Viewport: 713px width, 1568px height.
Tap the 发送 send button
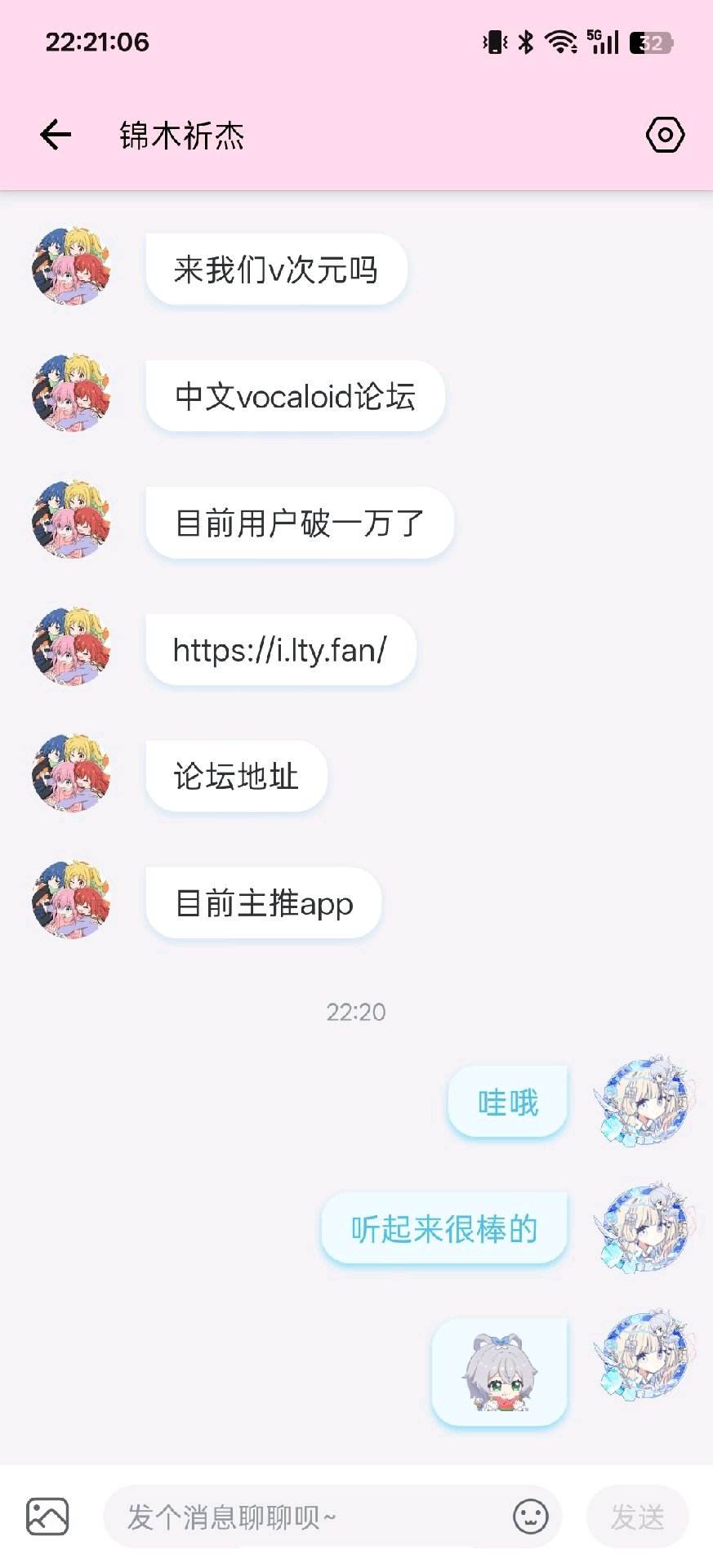coord(637,1517)
